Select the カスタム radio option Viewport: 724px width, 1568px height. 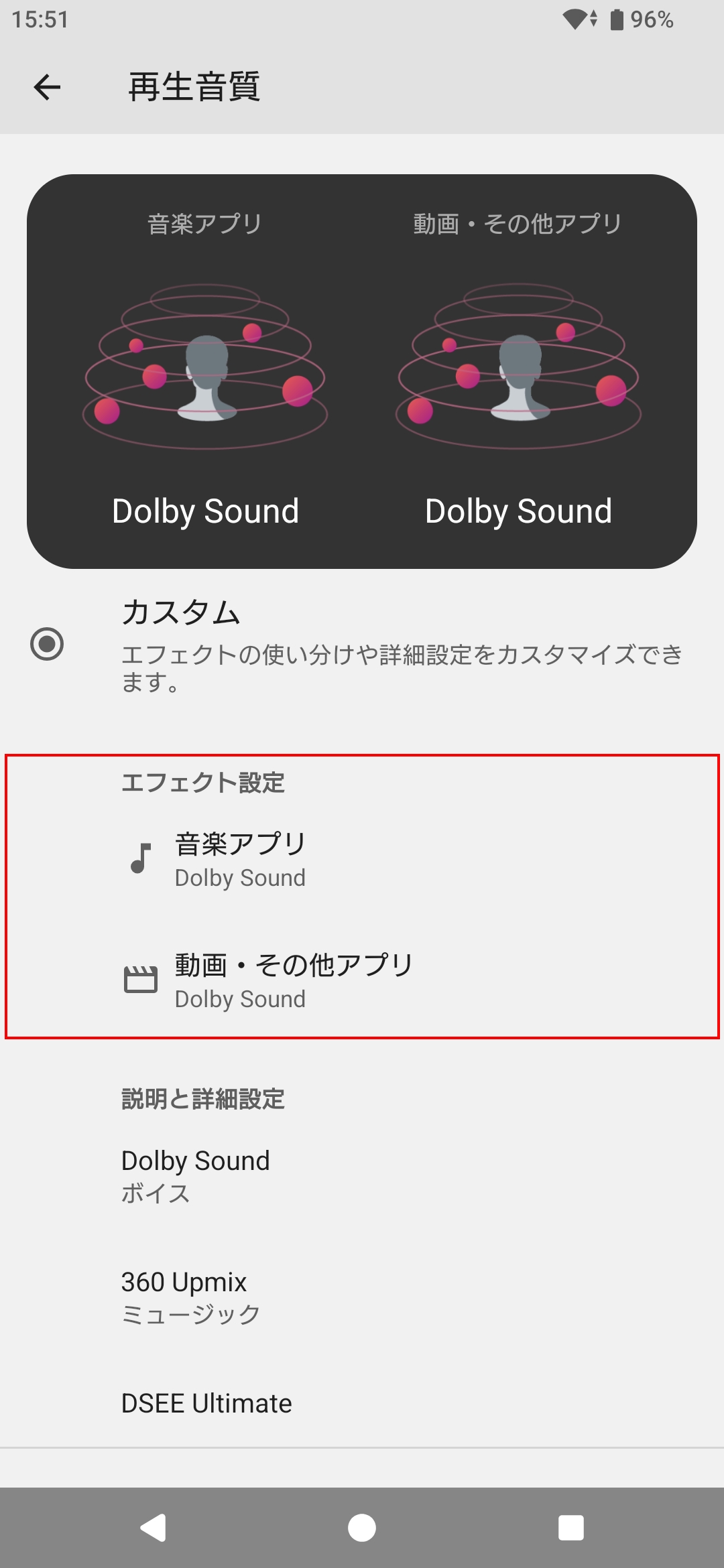click(x=47, y=644)
